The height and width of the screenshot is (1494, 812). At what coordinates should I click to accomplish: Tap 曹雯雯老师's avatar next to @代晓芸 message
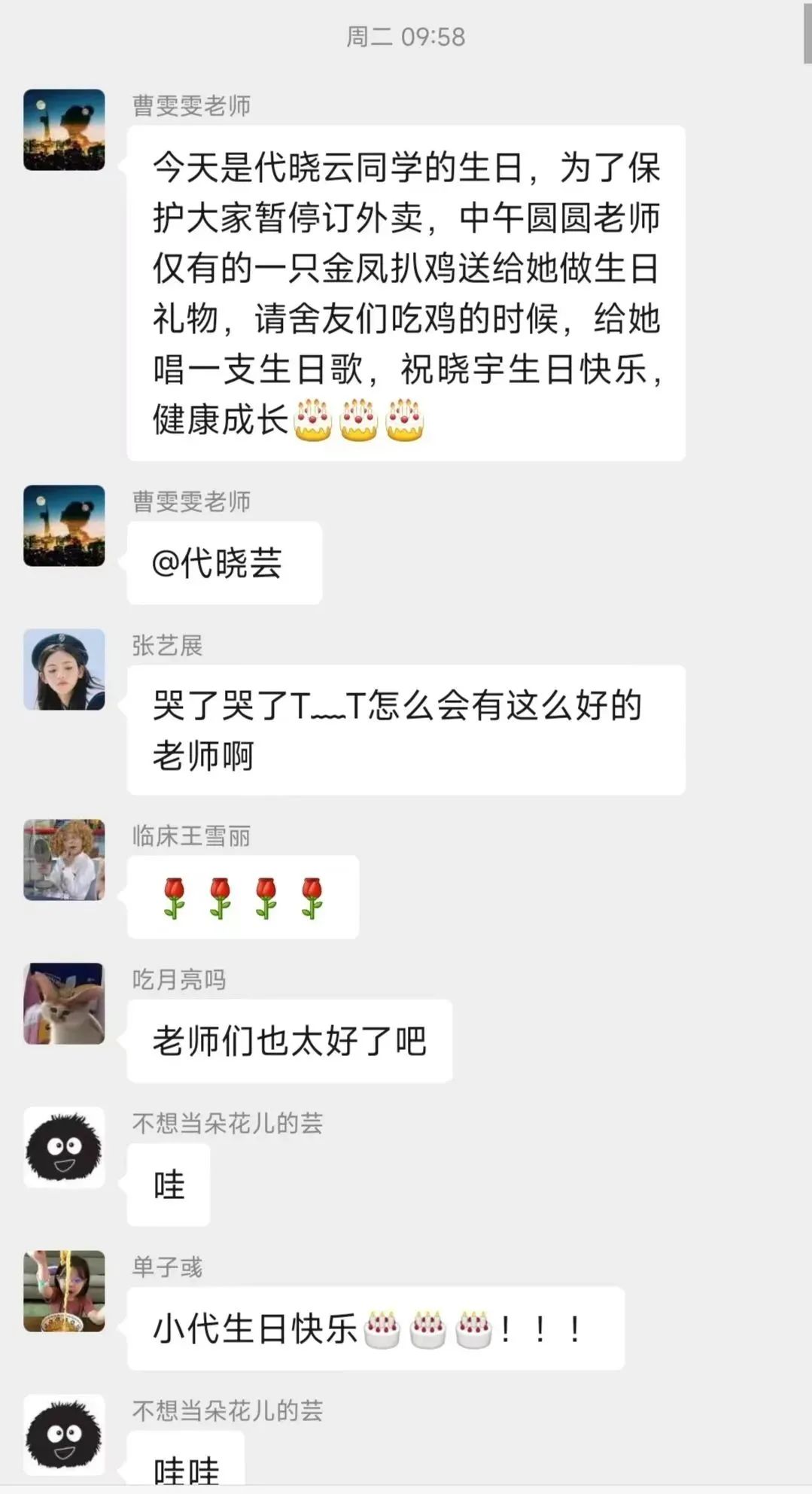[x=64, y=525]
